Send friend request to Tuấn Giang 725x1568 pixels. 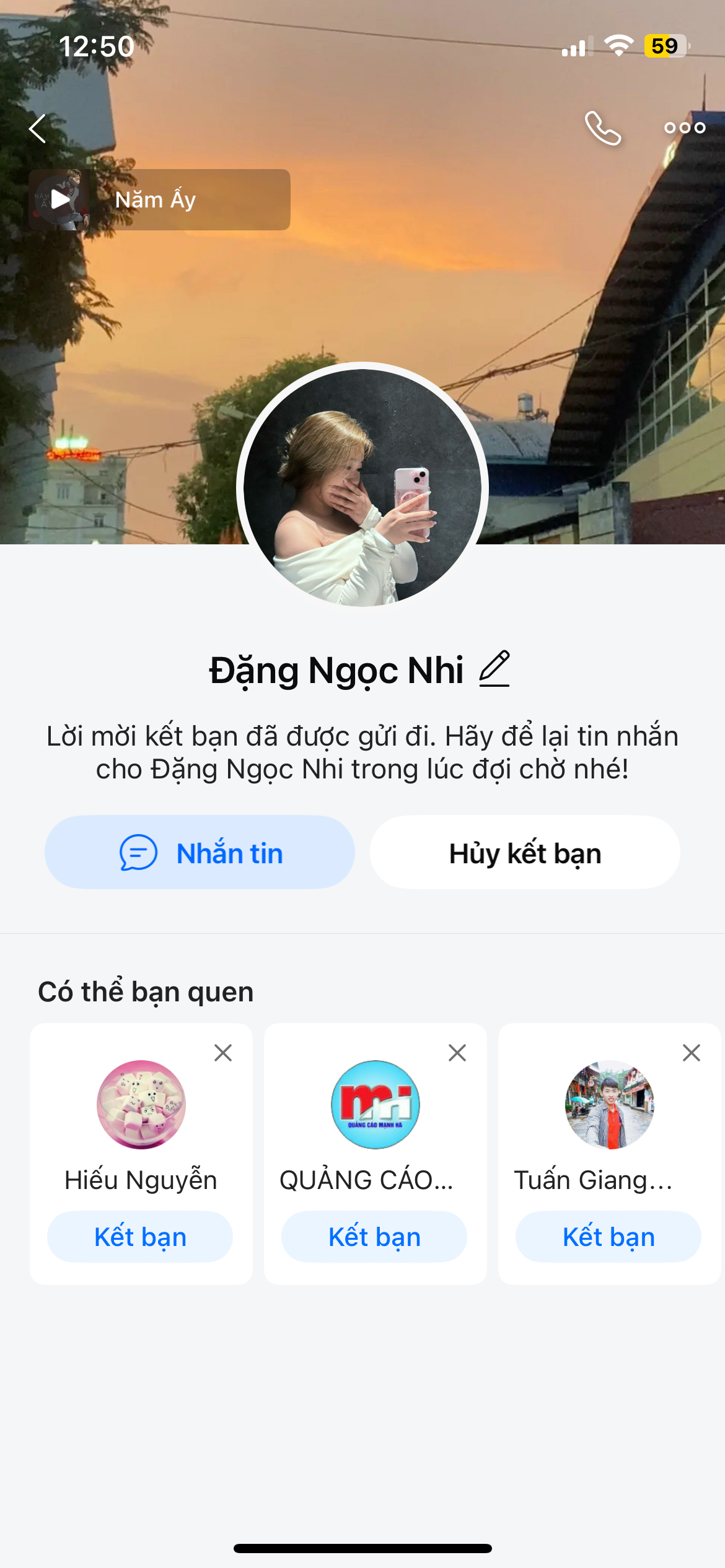(609, 1237)
